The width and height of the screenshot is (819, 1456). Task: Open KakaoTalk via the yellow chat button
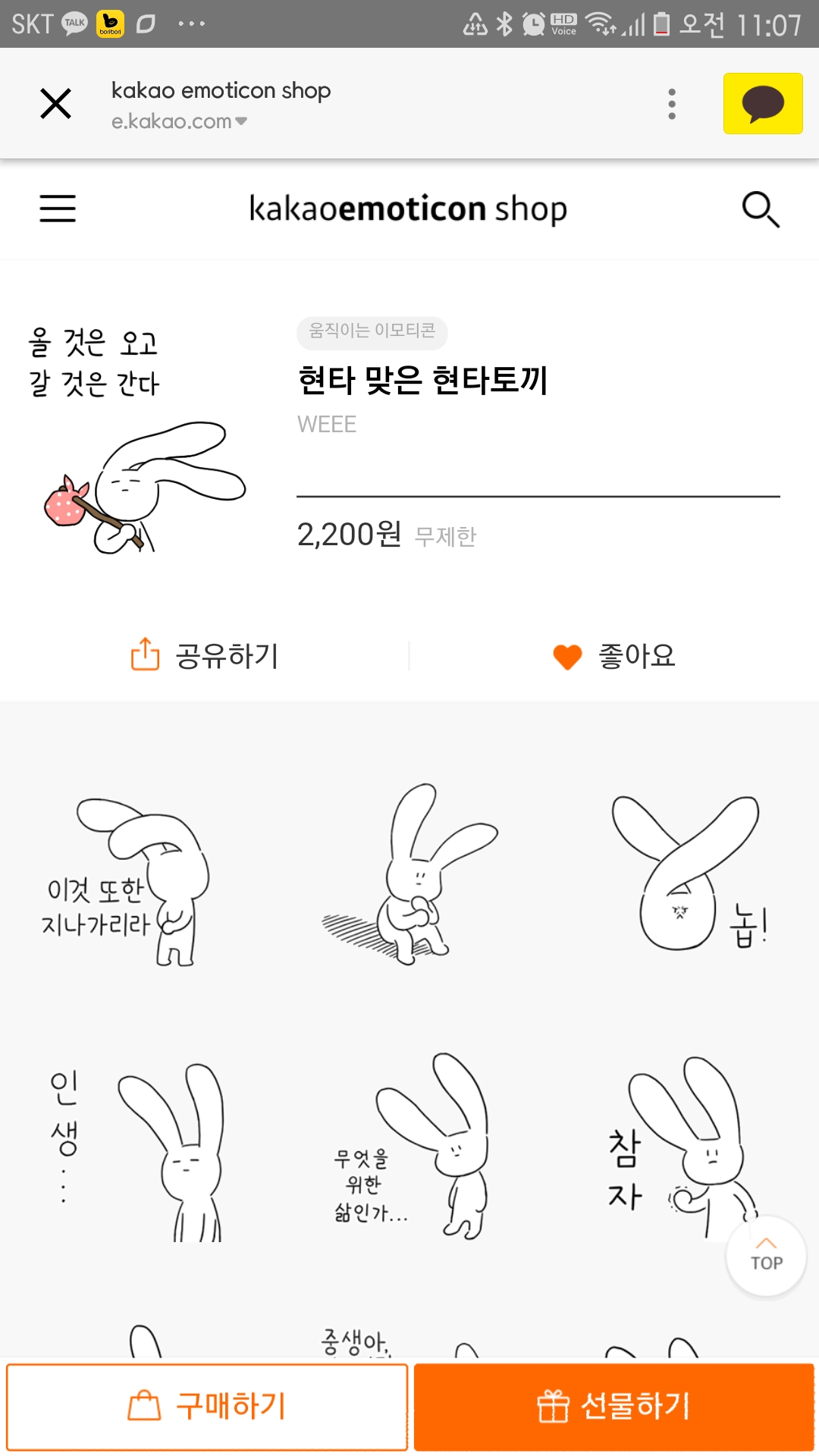[762, 104]
